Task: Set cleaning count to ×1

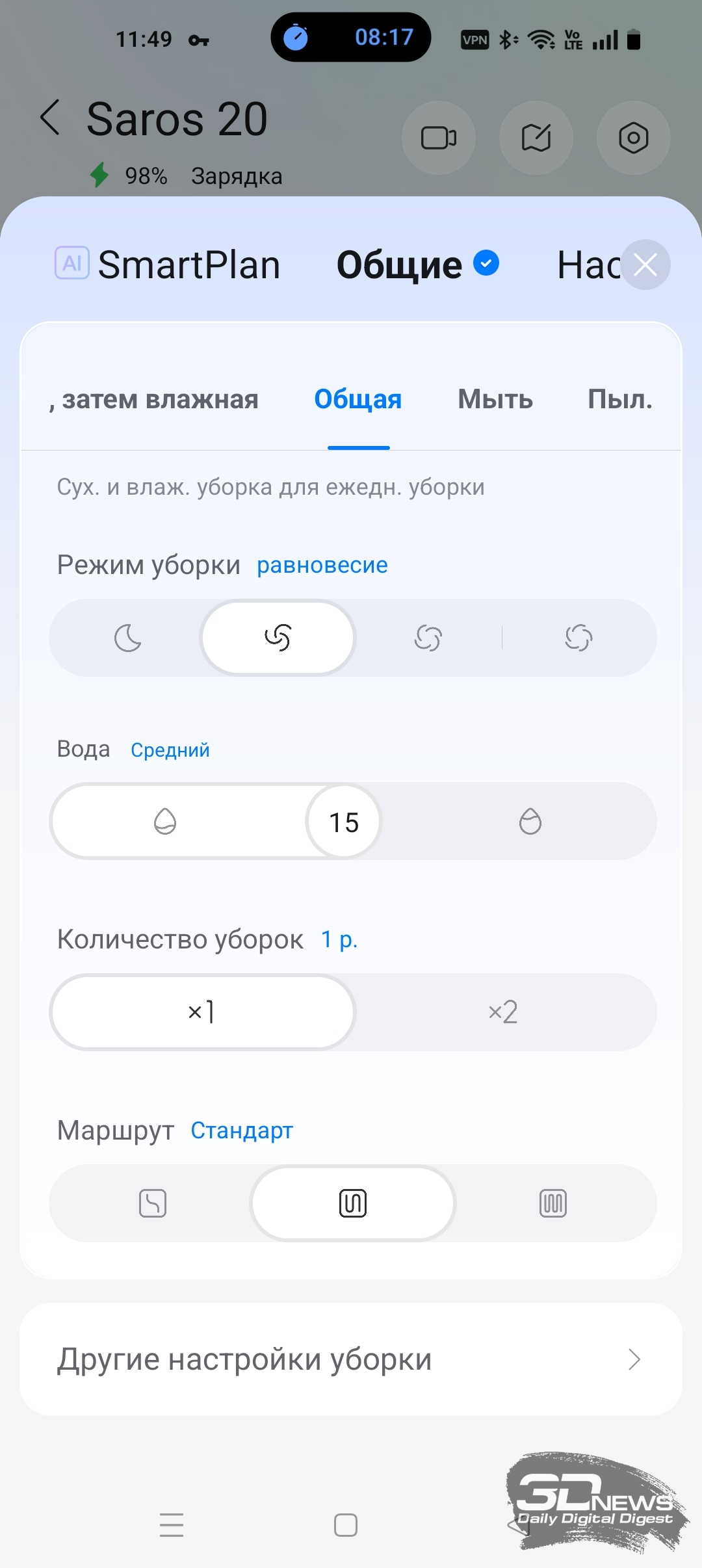Action: click(x=202, y=1012)
